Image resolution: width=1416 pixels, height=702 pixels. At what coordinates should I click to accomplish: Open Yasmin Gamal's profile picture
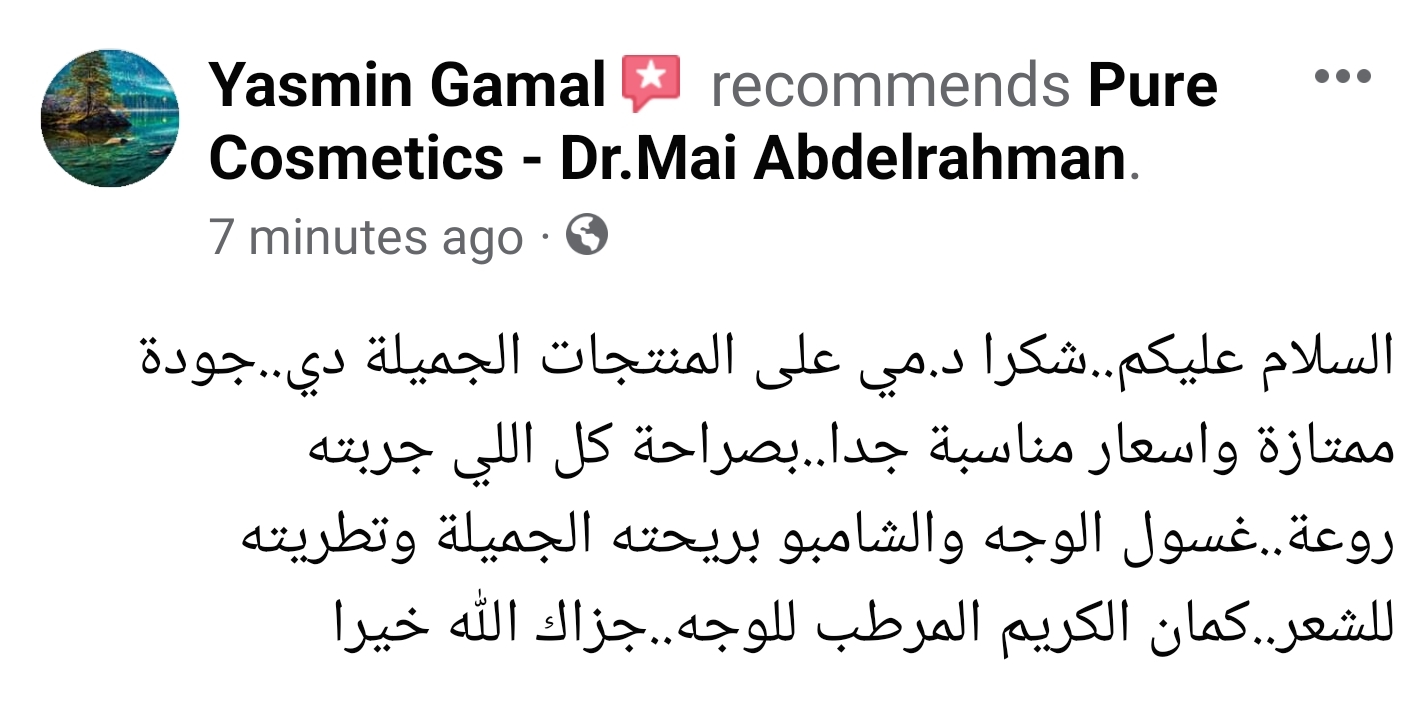(x=110, y=118)
